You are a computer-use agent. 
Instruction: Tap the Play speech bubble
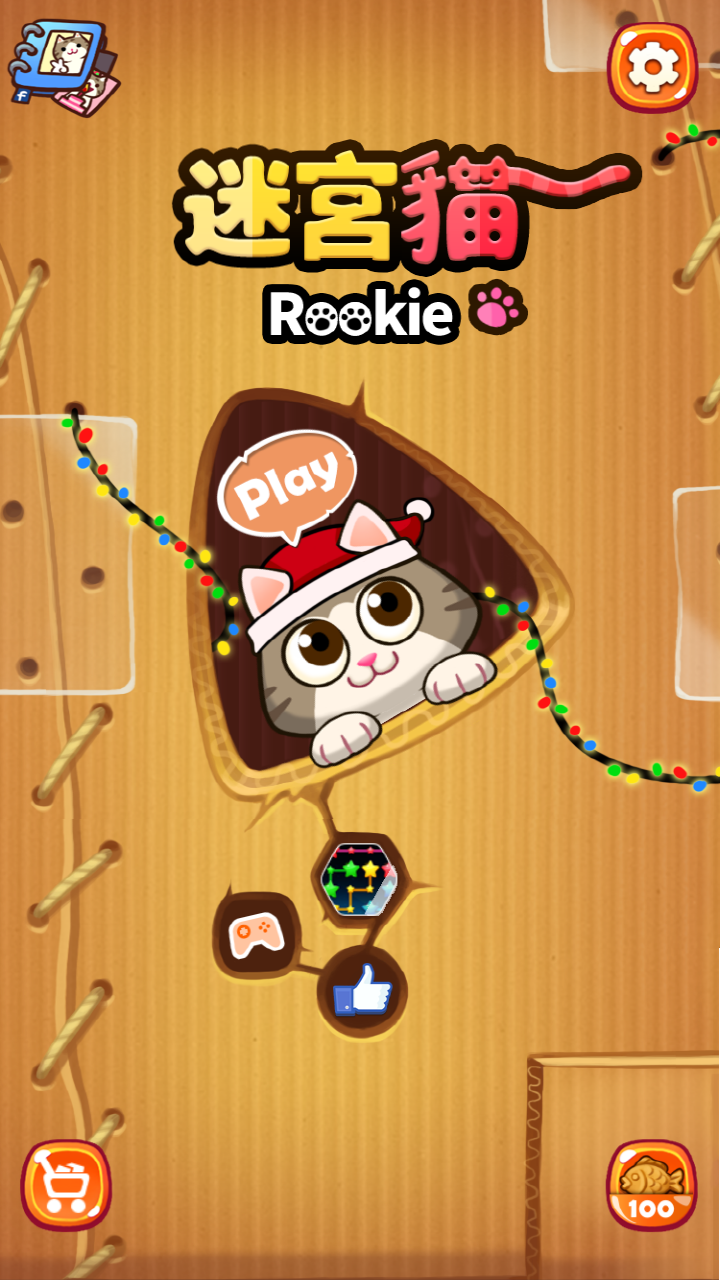(x=287, y=483)
